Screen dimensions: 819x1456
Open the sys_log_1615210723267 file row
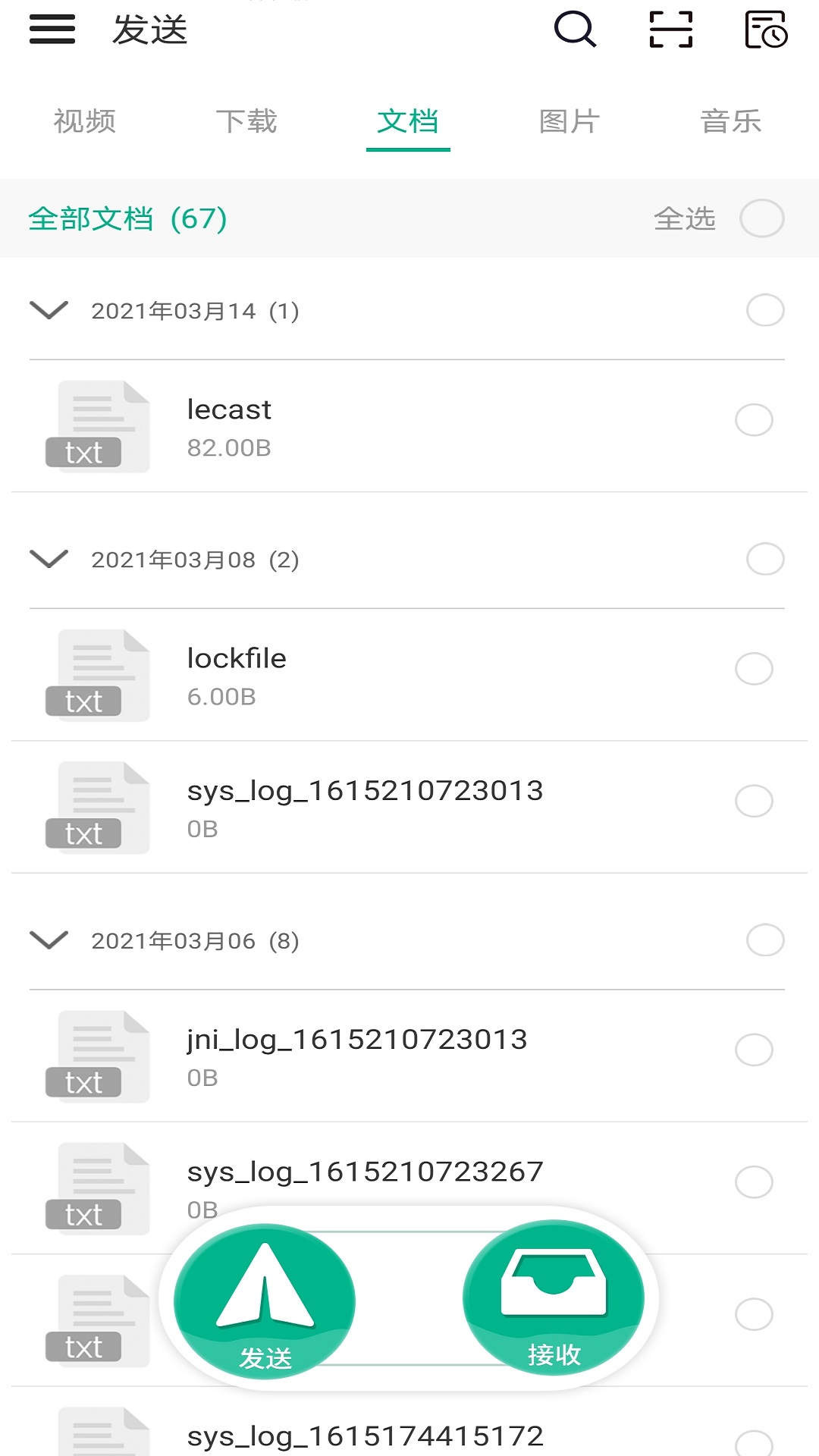(409, 1188)
